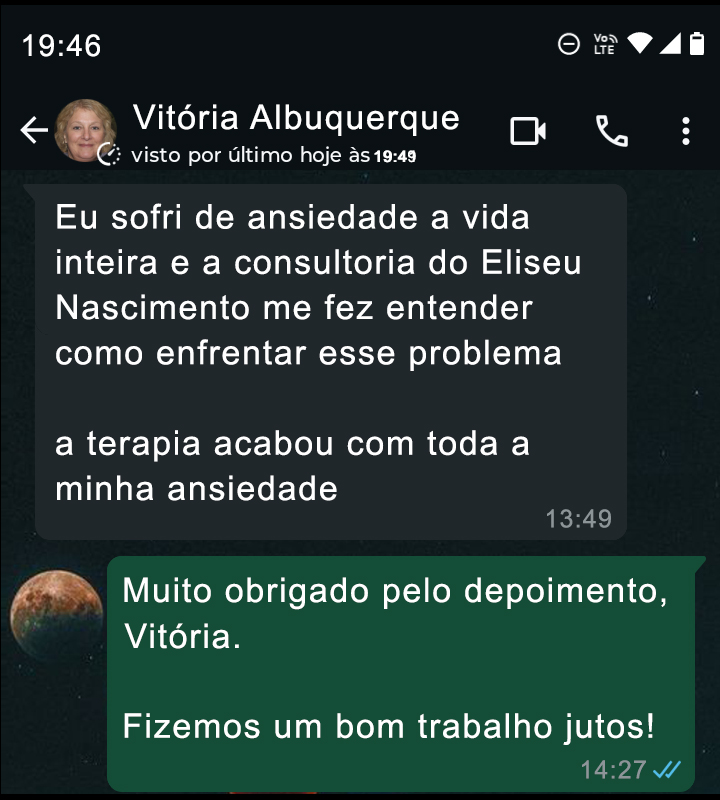The height and width of the screenshot is (800, 720).
Task: Open the three-dot overflow menu
Action: pyautogui.click(x=686, y=131)
